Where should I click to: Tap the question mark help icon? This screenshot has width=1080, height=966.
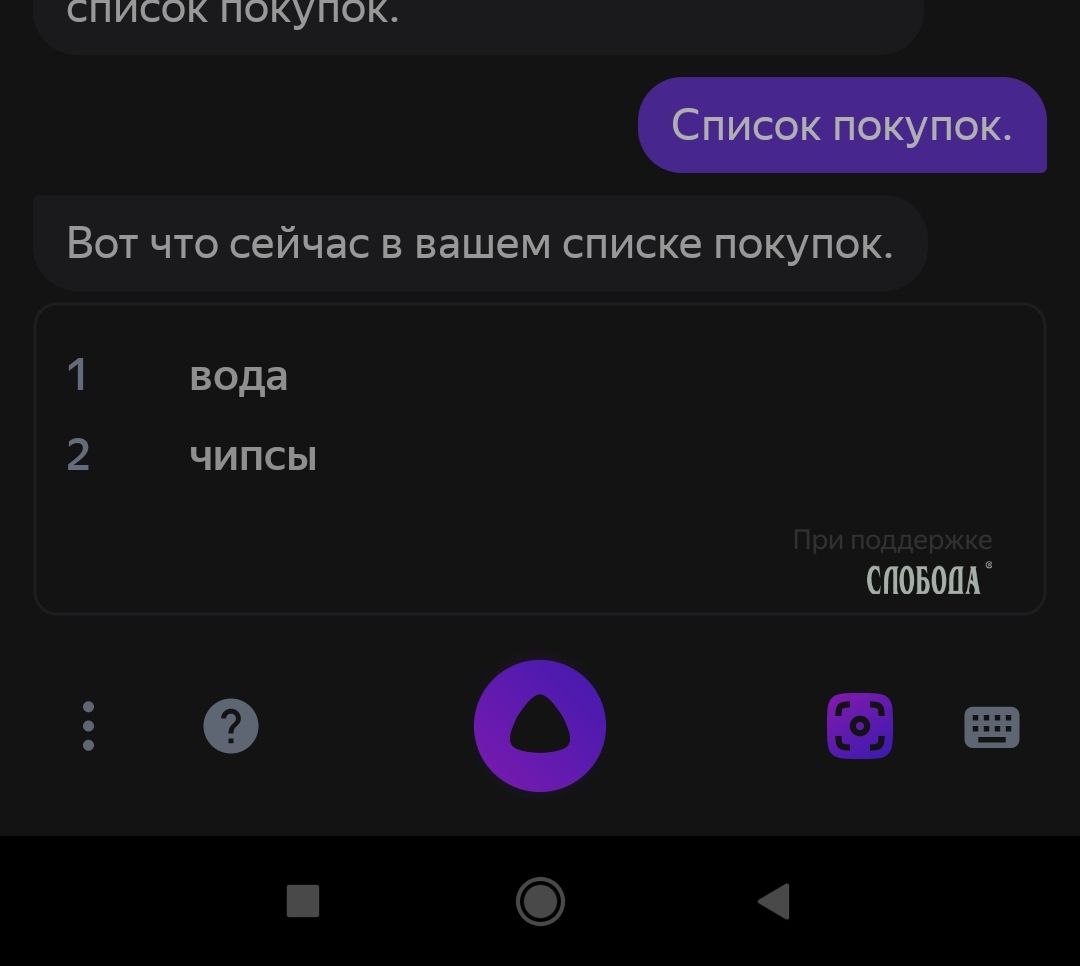231,726
